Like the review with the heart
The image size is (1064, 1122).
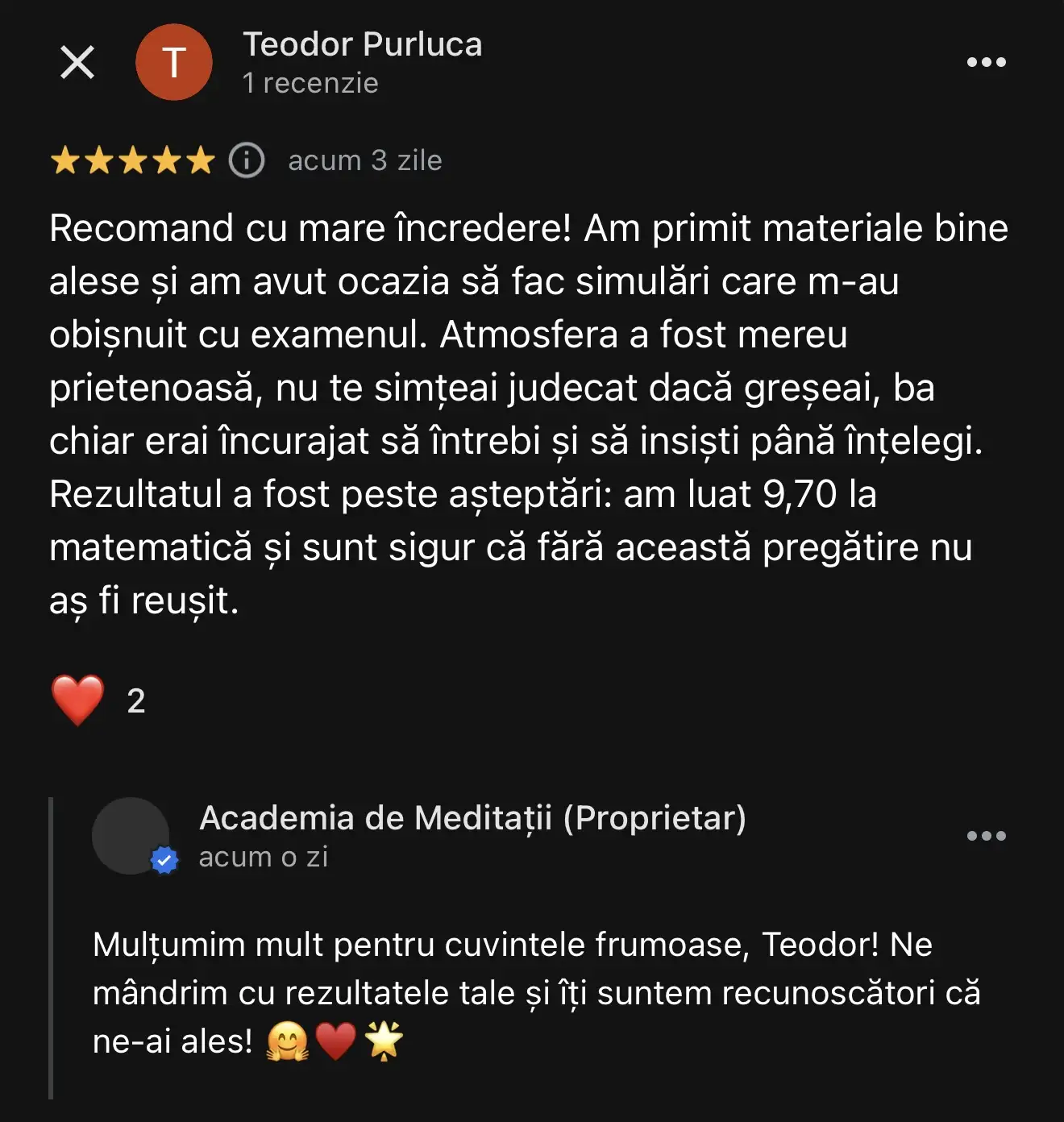[78, 700]
